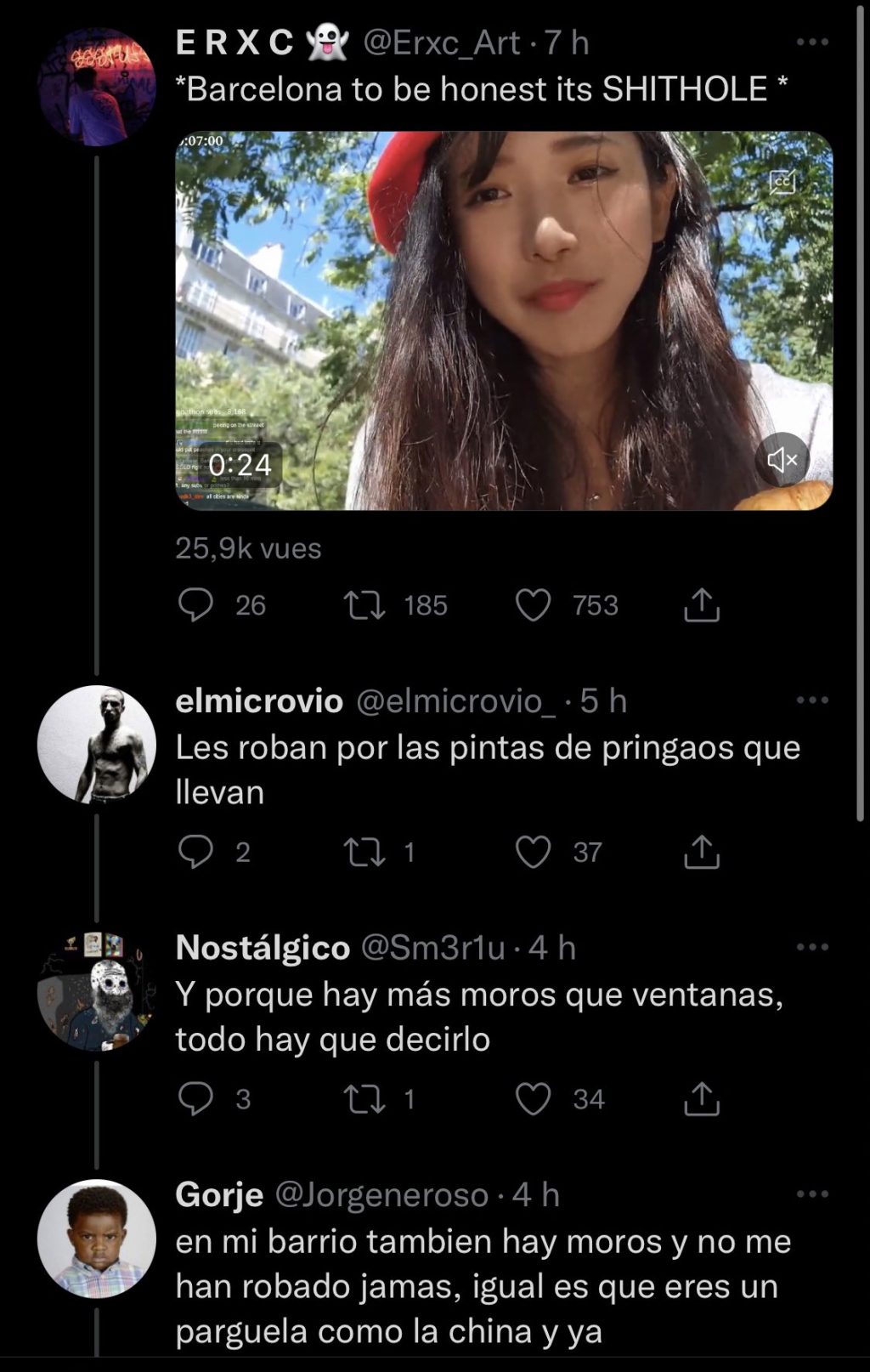
Task: Unmute the video sound
Action: click(x=782, y=460)
